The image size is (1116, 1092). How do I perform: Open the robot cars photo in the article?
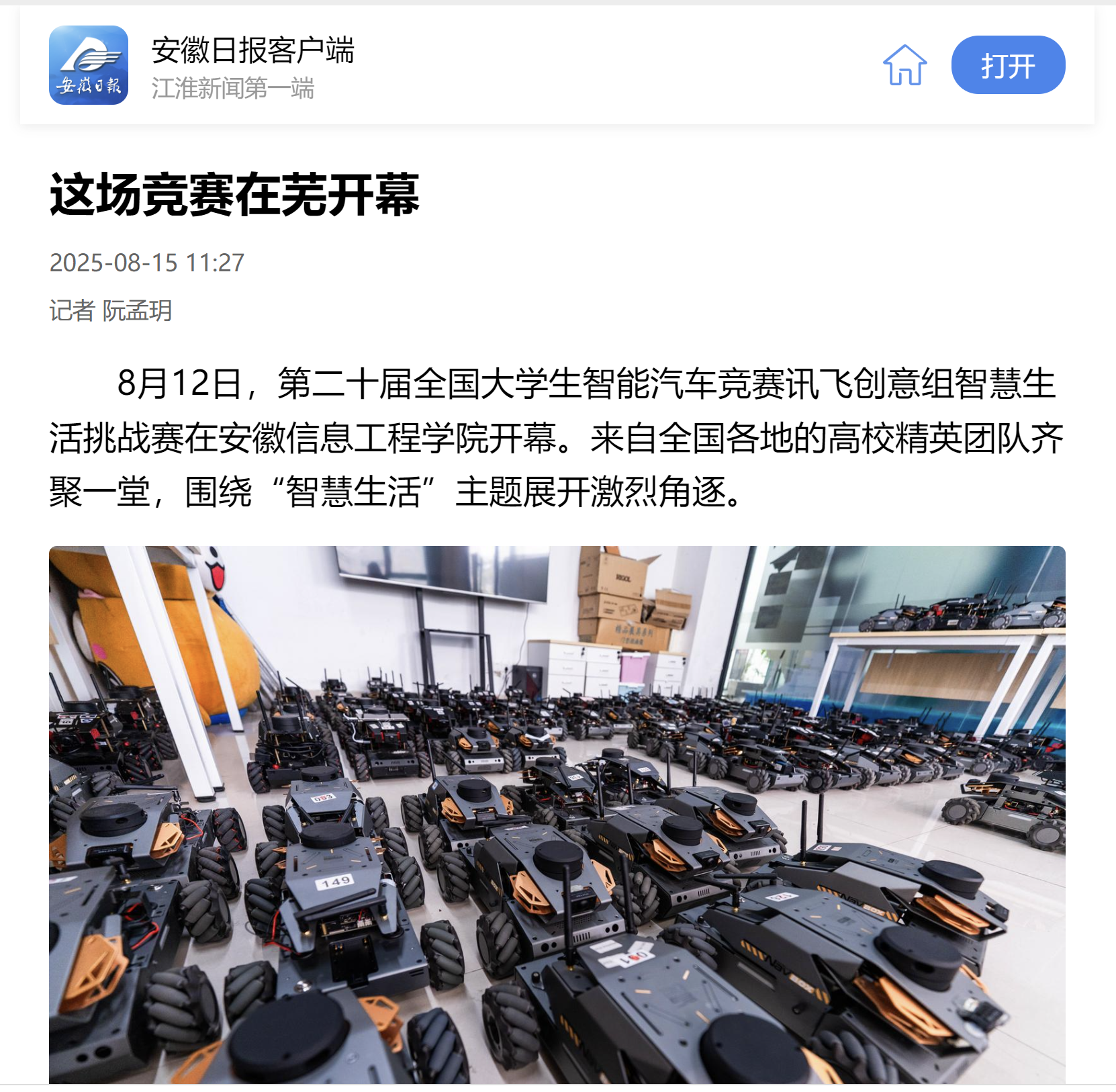click(x=557, y=814)
